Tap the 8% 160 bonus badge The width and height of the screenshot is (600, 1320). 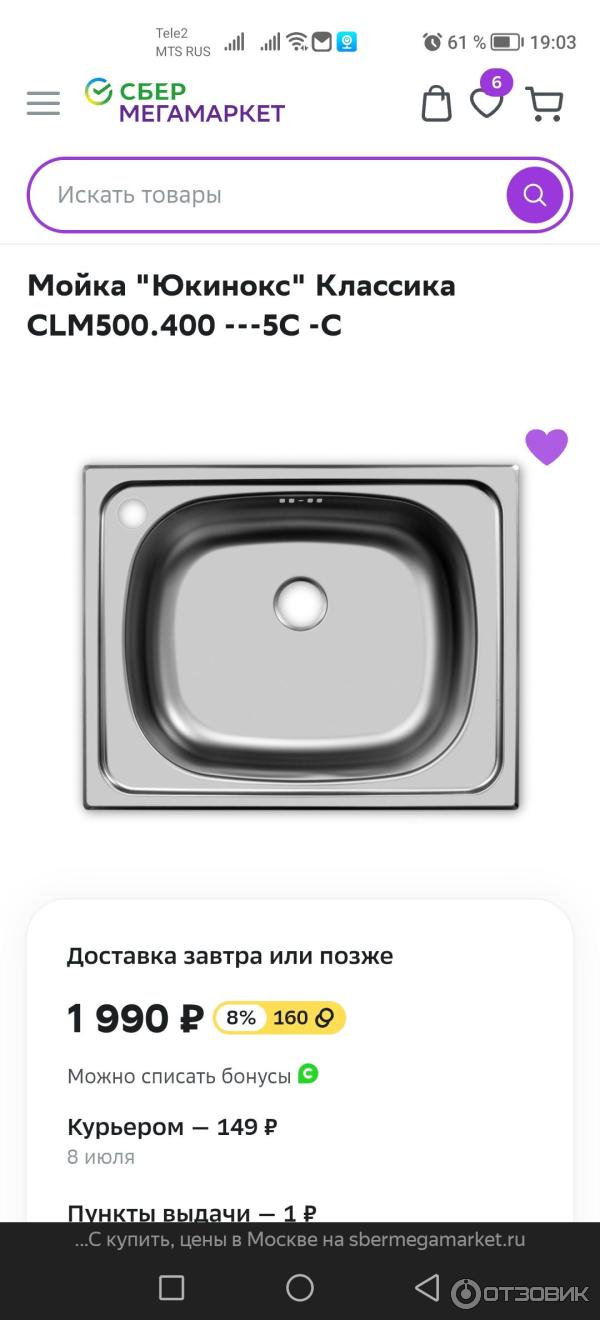pos(280,1018)
